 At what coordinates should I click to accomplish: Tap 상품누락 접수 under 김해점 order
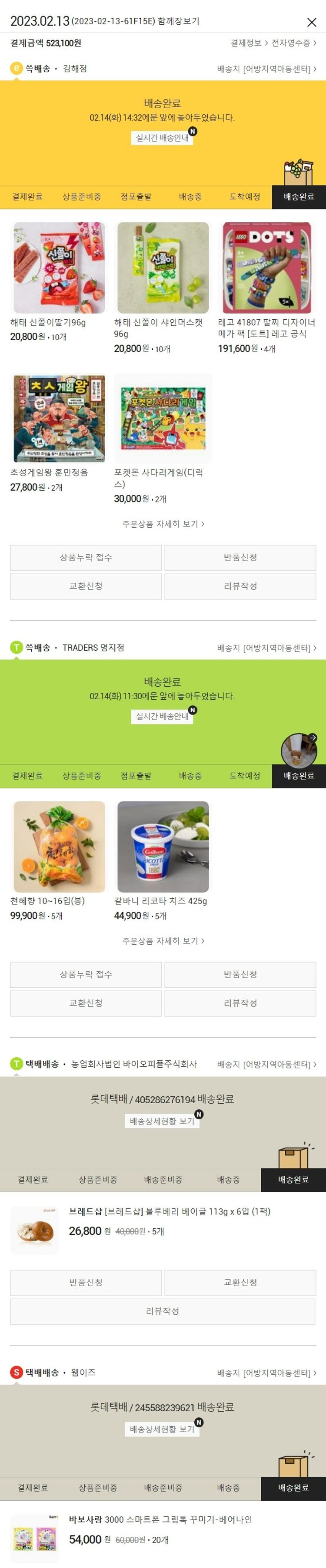(86, 558)
